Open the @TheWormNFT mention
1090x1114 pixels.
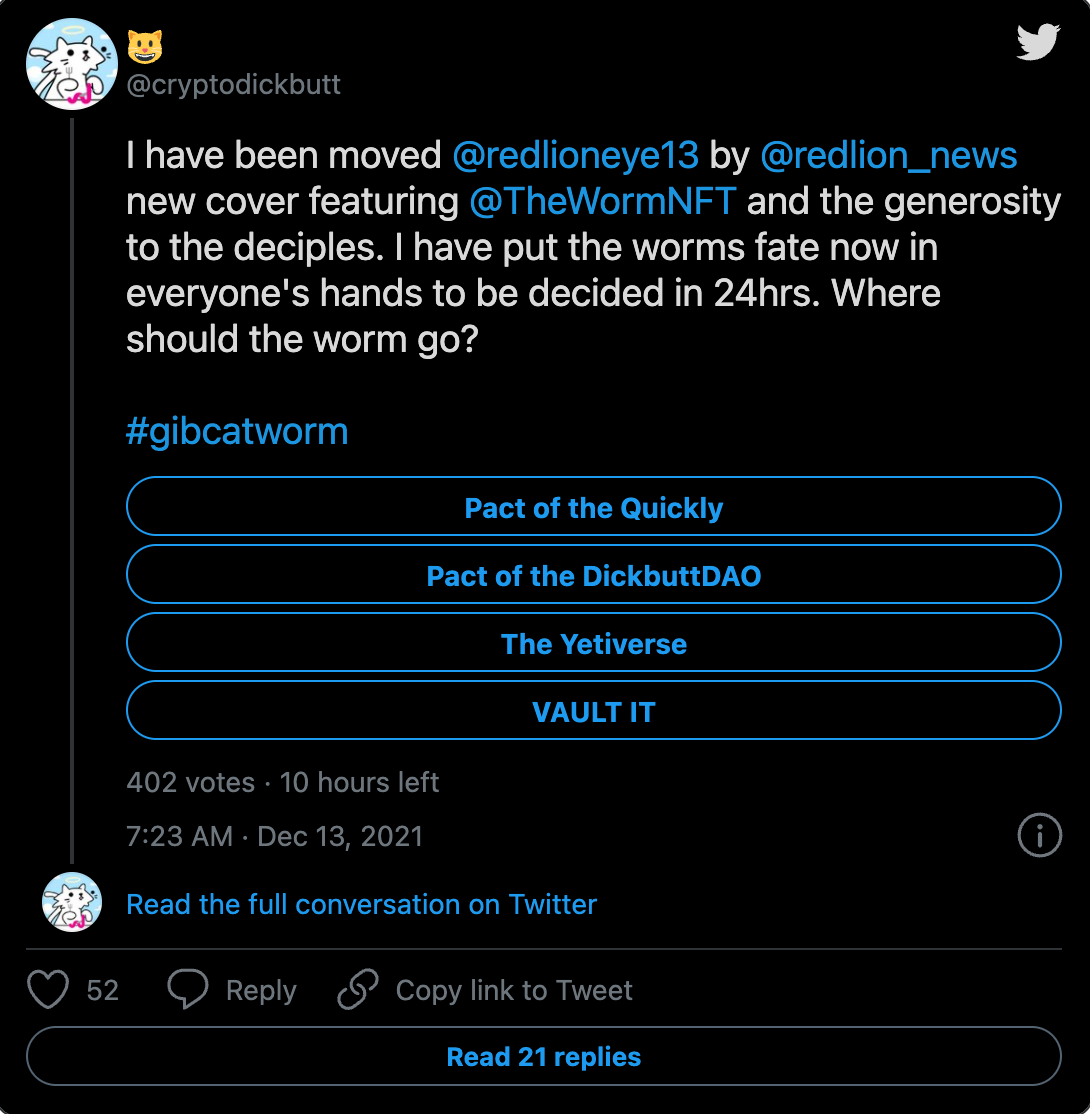tap(603, 201)
